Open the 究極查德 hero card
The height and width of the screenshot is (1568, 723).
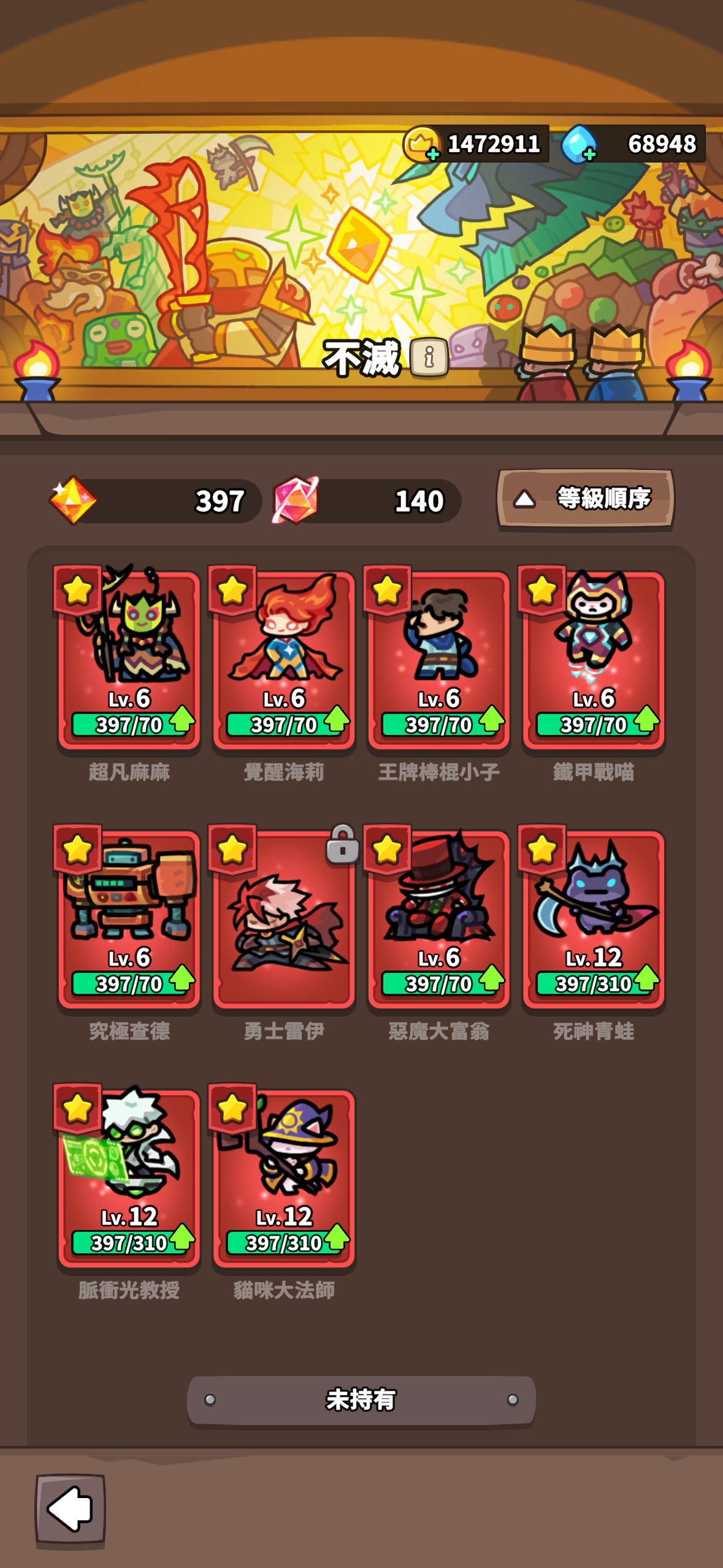point(128,918)
